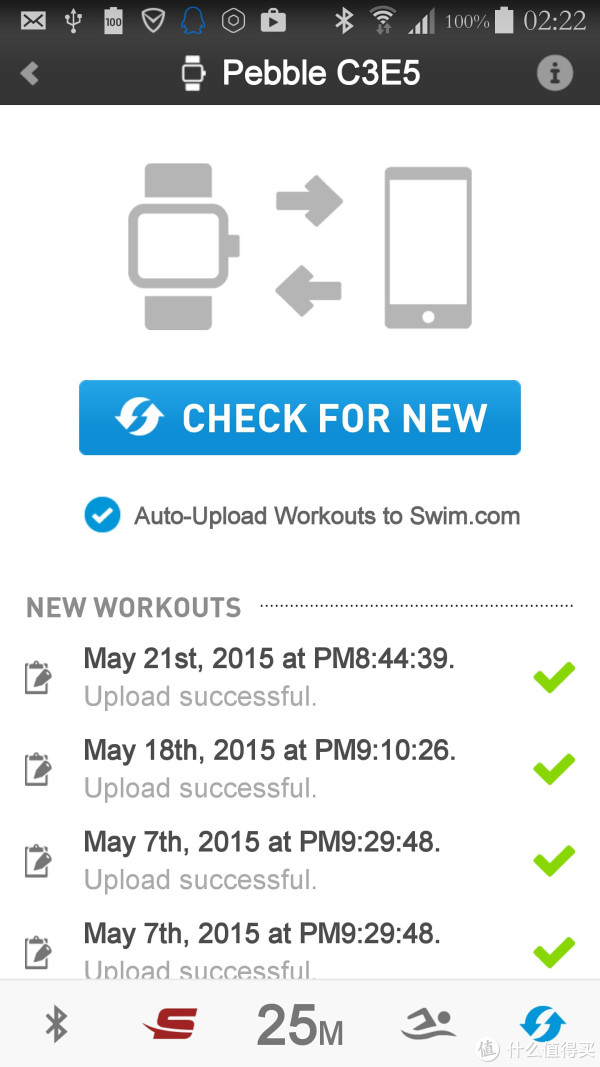Tap the CHECK FOR NEW button
The width and height of the screenshot is (600, 1067).
pos(300,417)
